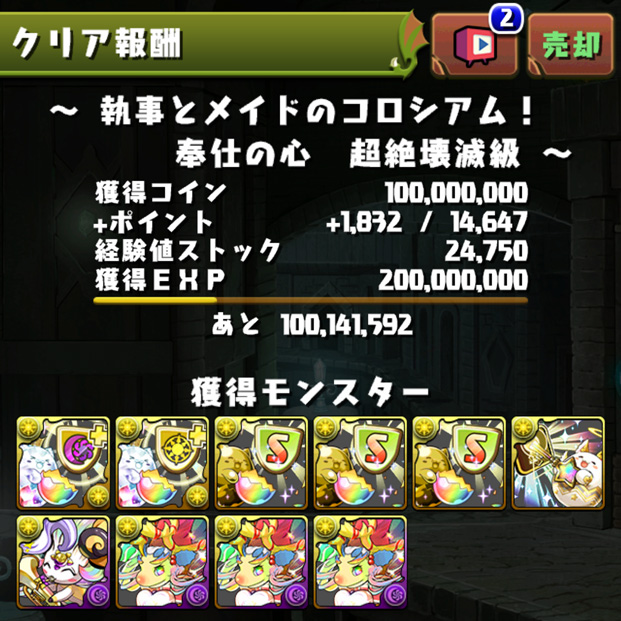The width and height of the screenshot is (621, 621).
Task: Open the winged trumpet monster reward tile
Action: point(558,462)
